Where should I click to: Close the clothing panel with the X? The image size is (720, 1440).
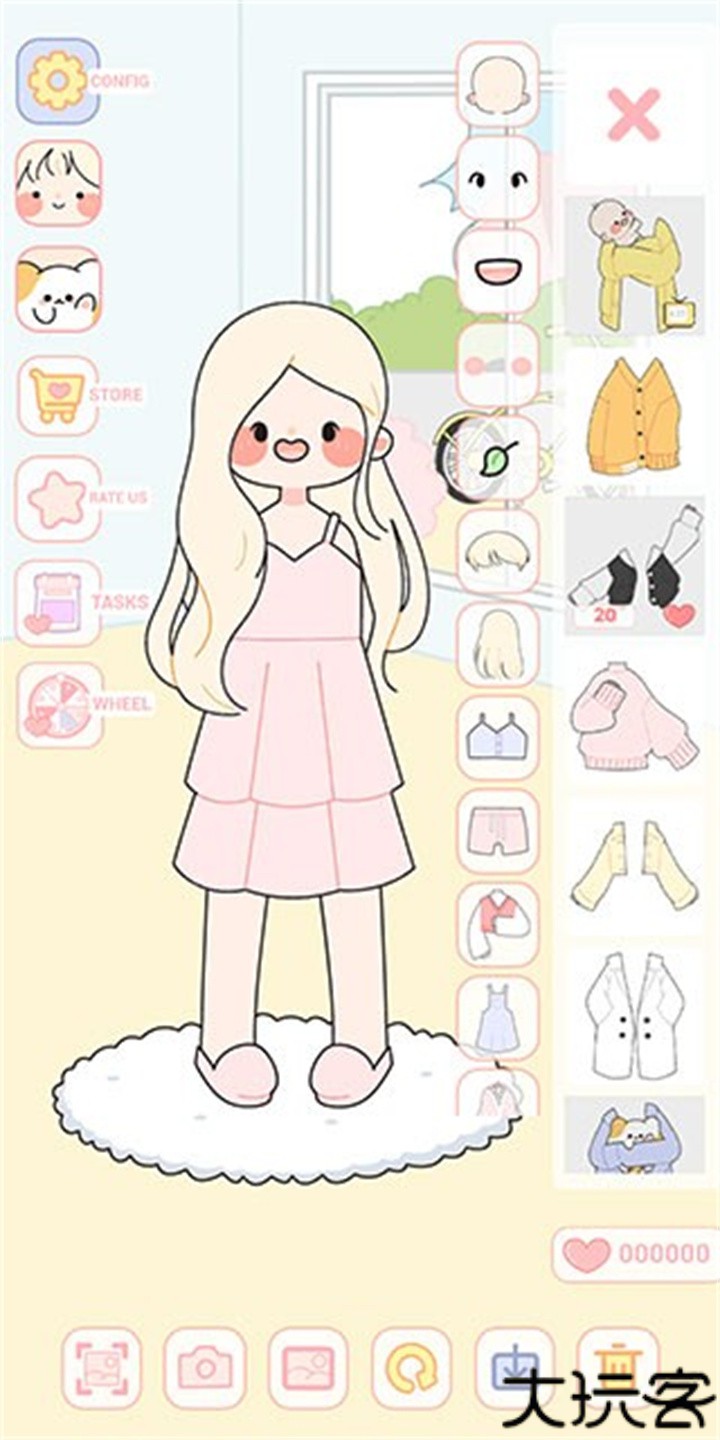tap(634, 114)
